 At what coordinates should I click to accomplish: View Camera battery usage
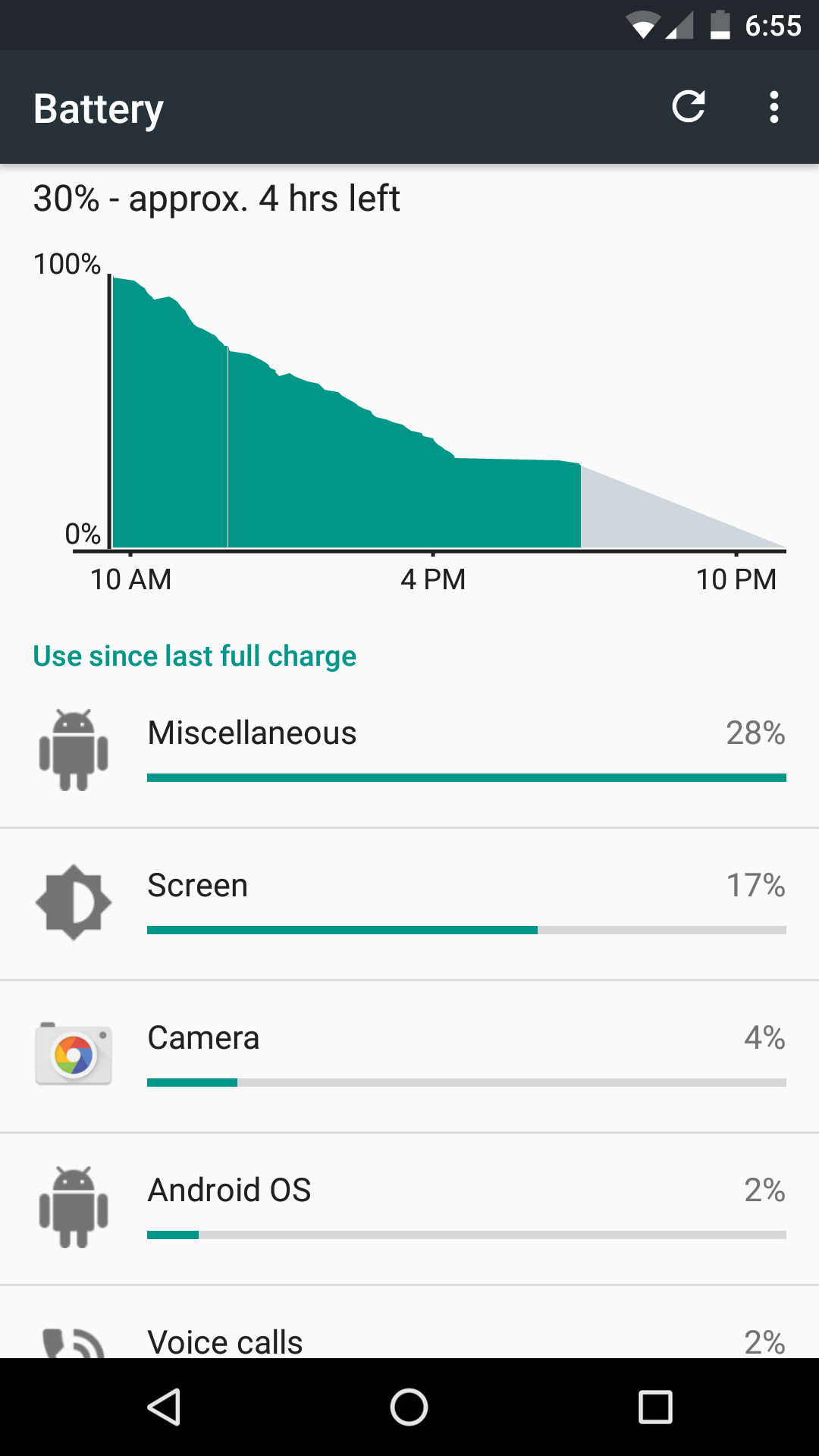[409, 1056]
